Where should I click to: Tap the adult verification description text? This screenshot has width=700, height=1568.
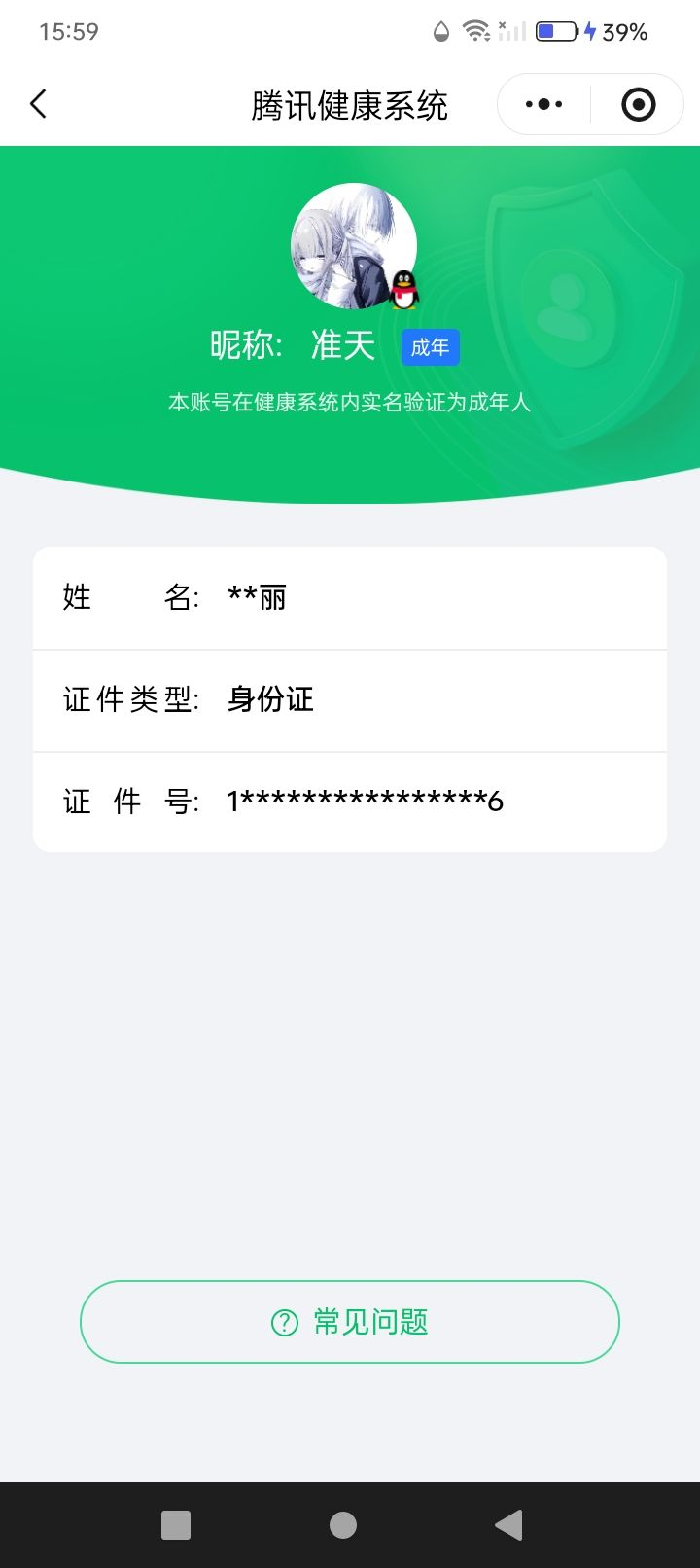[x=350, y=402]
